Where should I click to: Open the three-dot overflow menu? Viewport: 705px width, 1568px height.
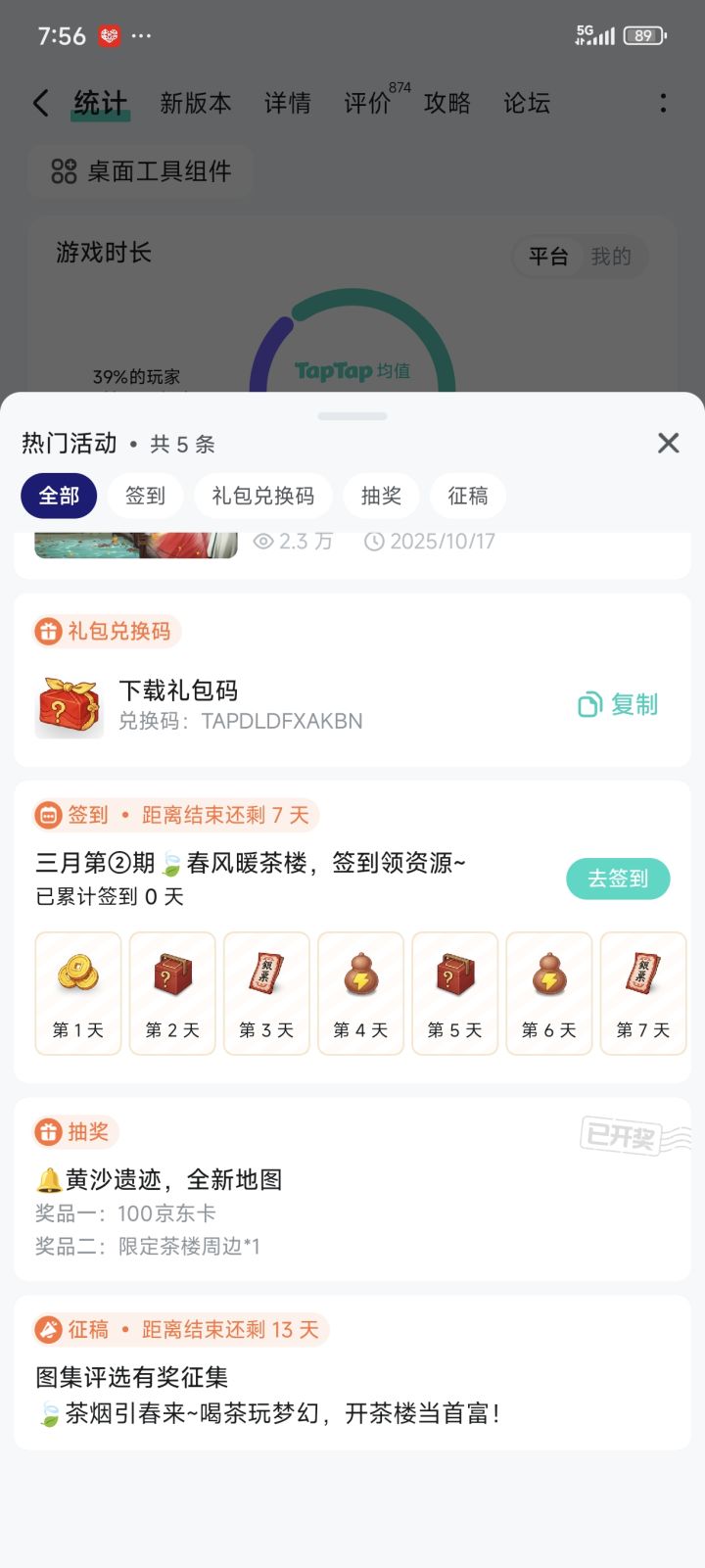(x=664, y=103)
